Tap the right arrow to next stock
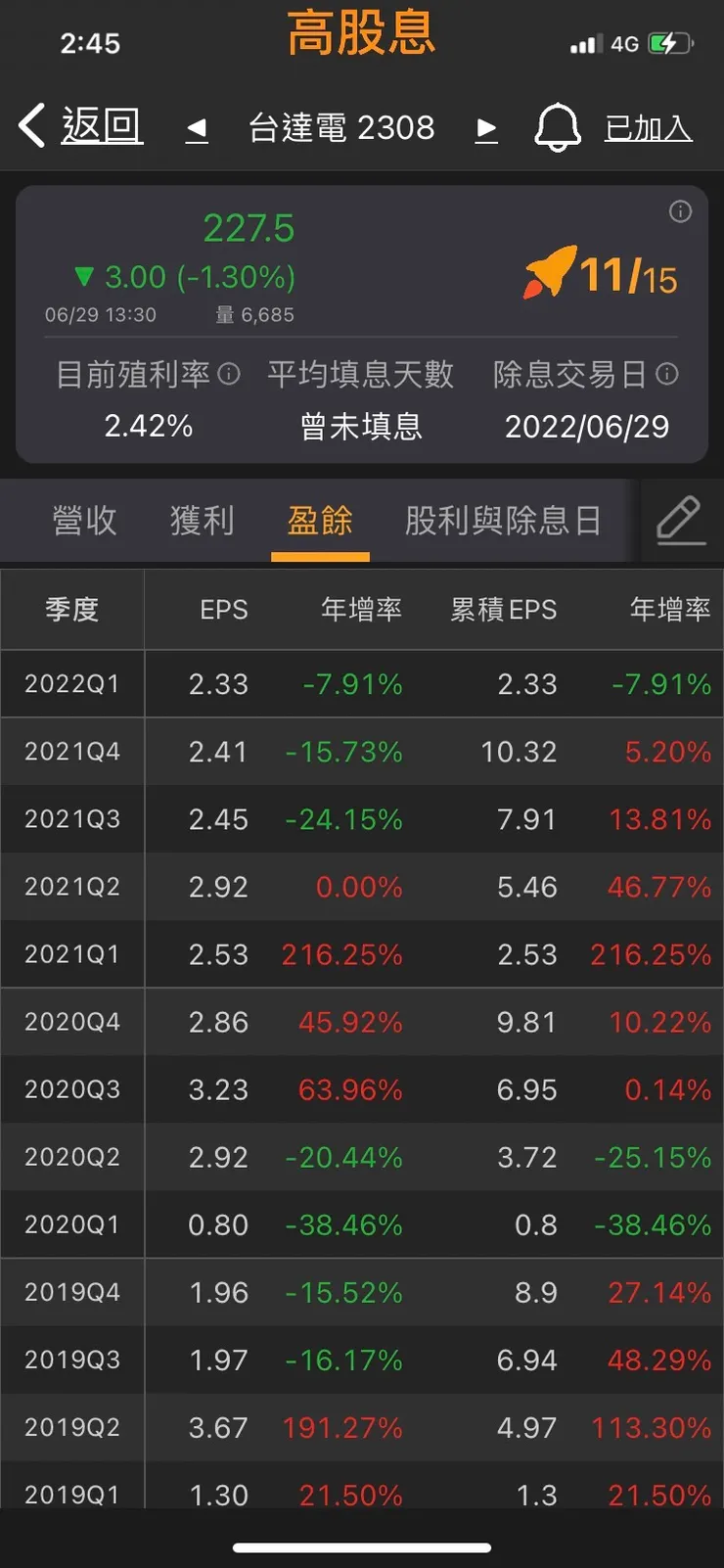This screenshot has width=724, height=1568. click(486, 129)
